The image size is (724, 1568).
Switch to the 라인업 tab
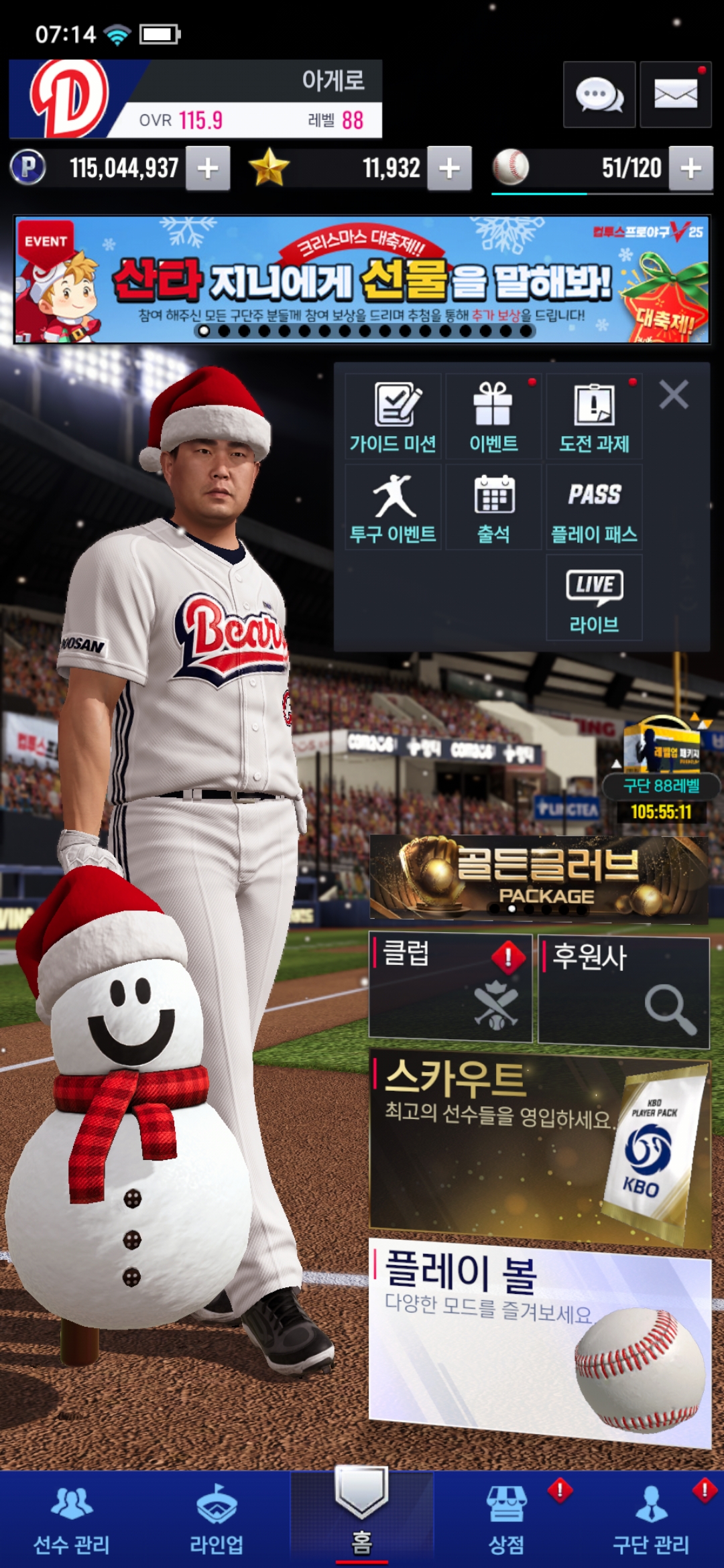click(x=217, y=1521)
